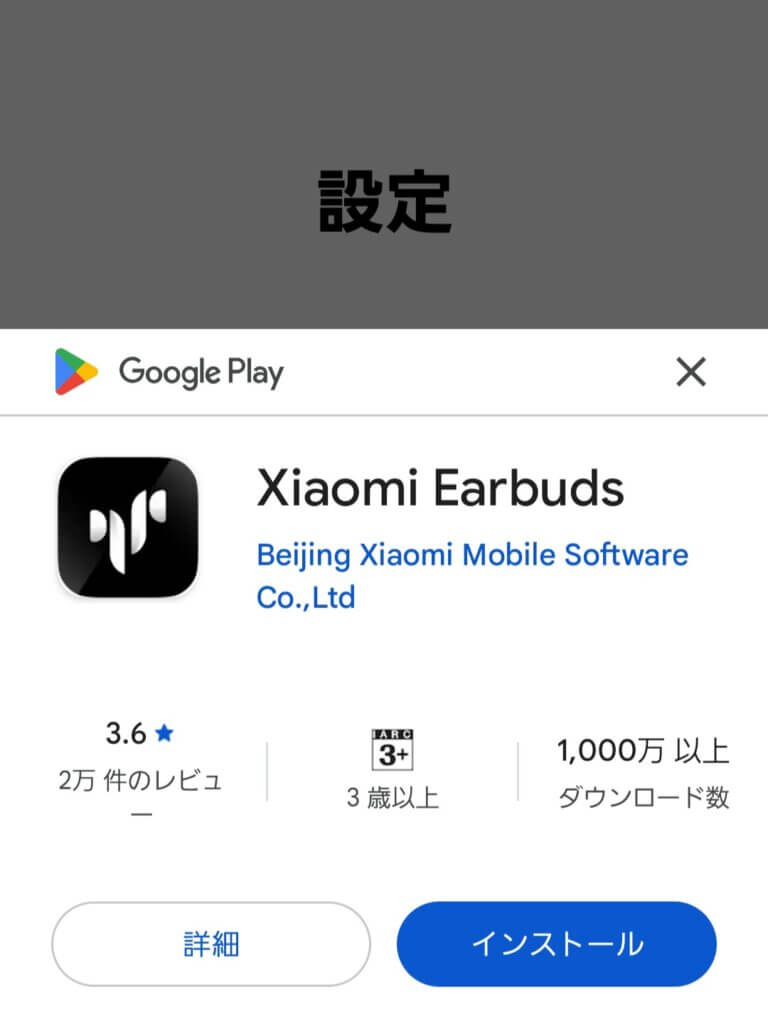Open 詳細 for Xiaomi Earbuds
Screen dimensions: 768x1024
click(x=211, y=944)
